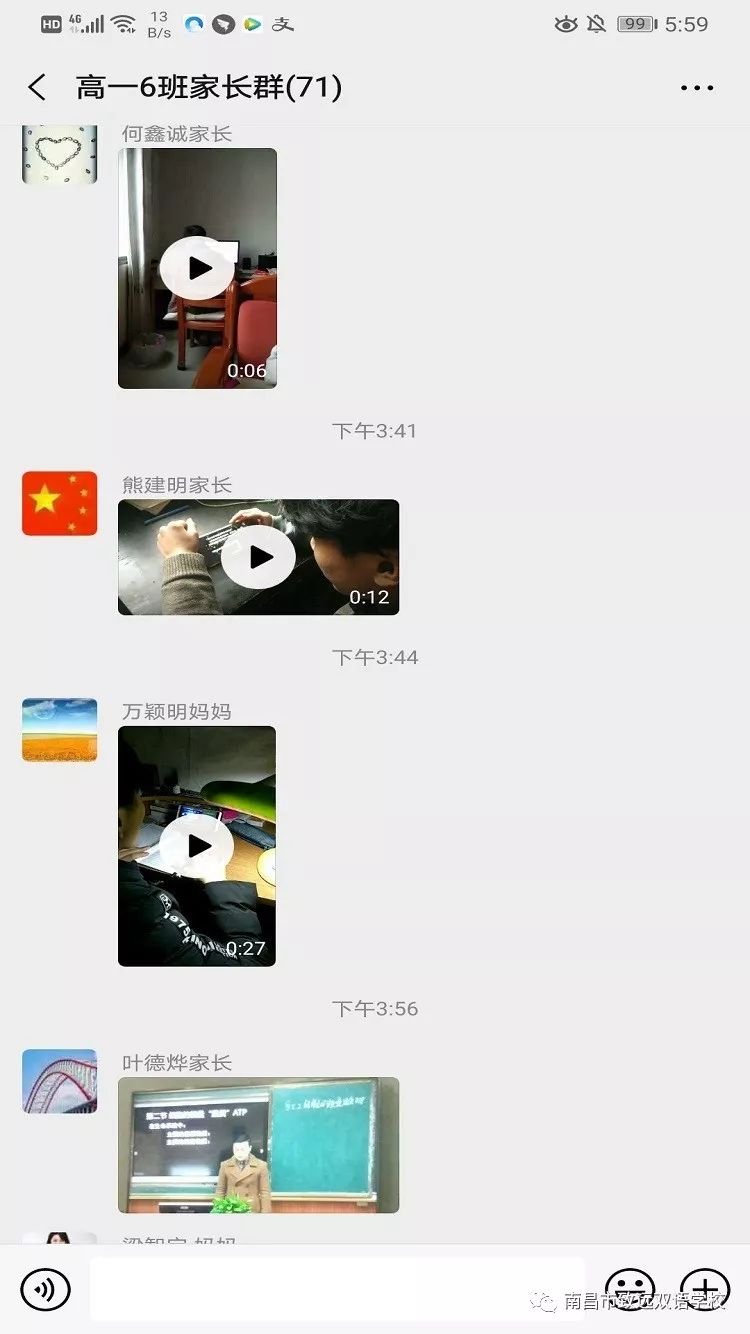Play 何鑫诚家长's 0:06 video

tap(198, 268)
